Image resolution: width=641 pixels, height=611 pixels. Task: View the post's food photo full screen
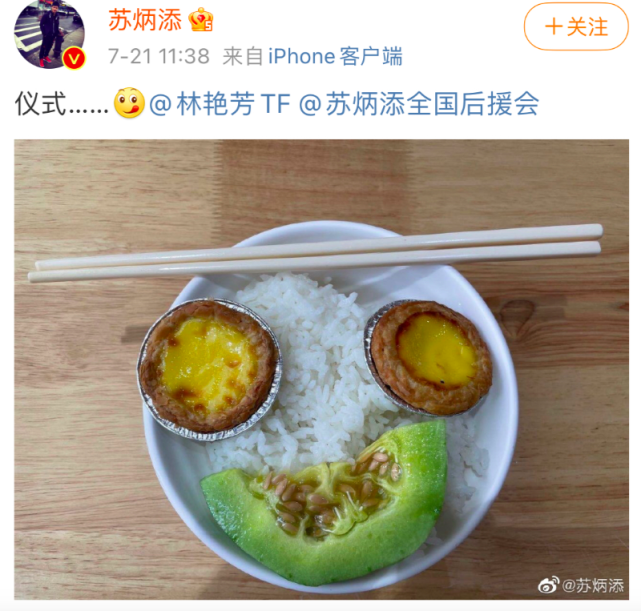(x=320, y=370)
